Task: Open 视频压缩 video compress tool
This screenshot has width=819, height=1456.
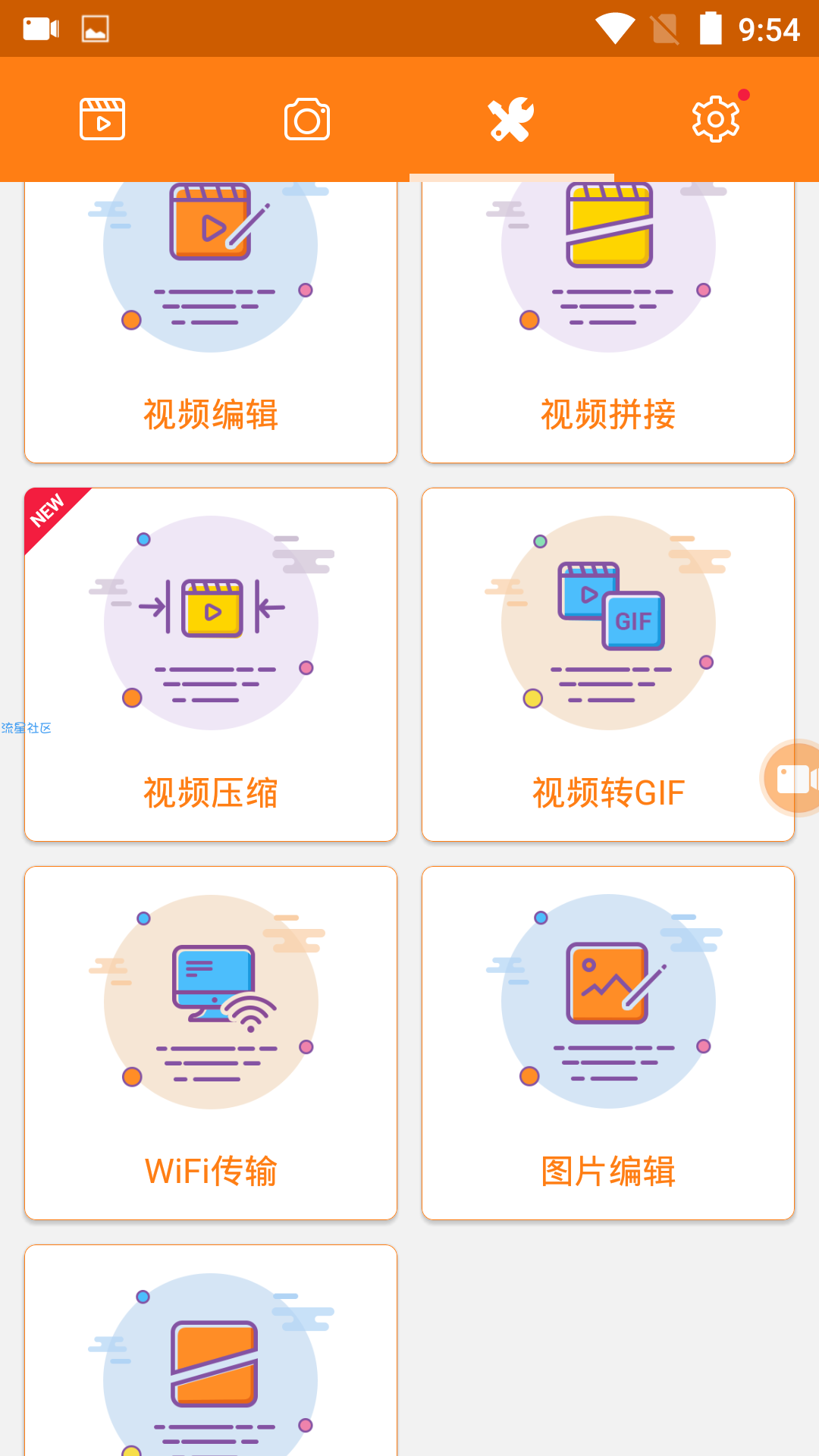Action: [211, 664]
